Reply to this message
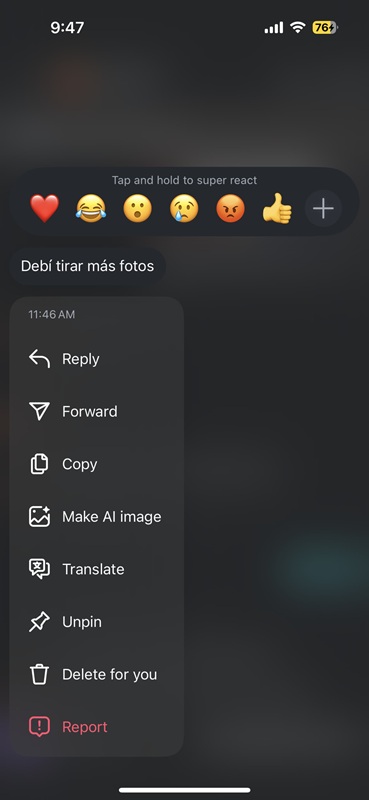Screen dimensions: 369x800 tap(97, 359)
